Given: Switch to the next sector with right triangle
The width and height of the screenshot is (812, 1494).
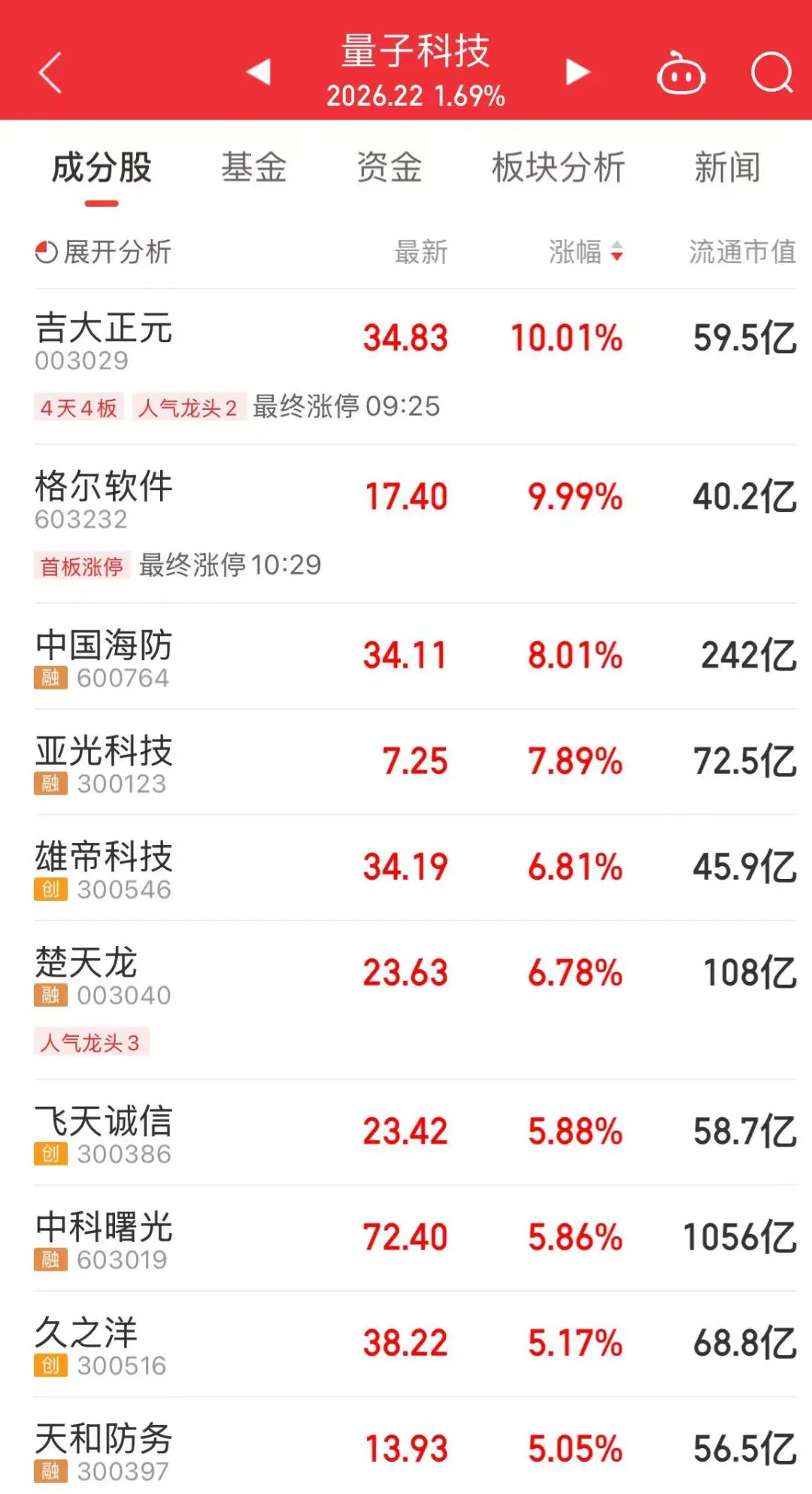Looking at the screenshot, I should (x=577, y=72).
